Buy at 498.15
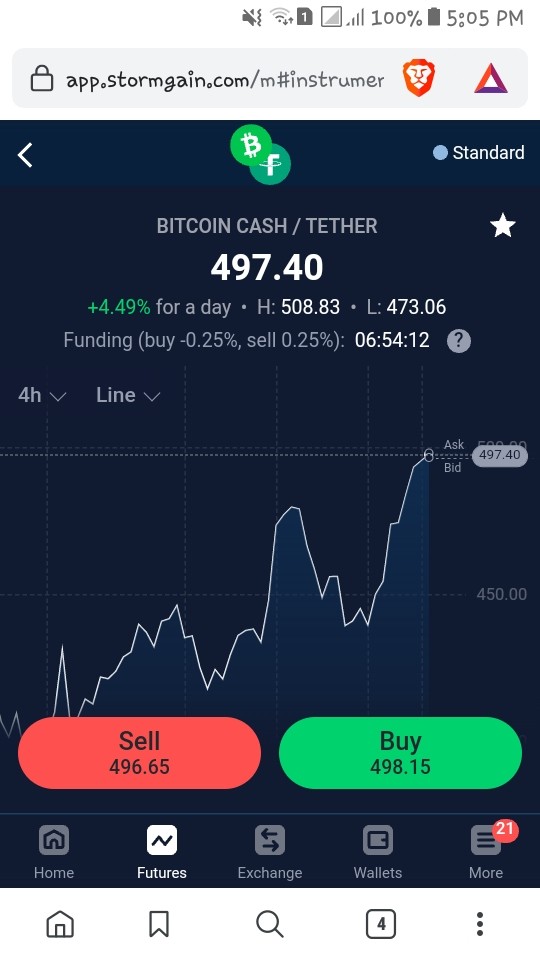The width and height of the screenshot is (540, 960). pyautogui.click(x=400, y=752)
